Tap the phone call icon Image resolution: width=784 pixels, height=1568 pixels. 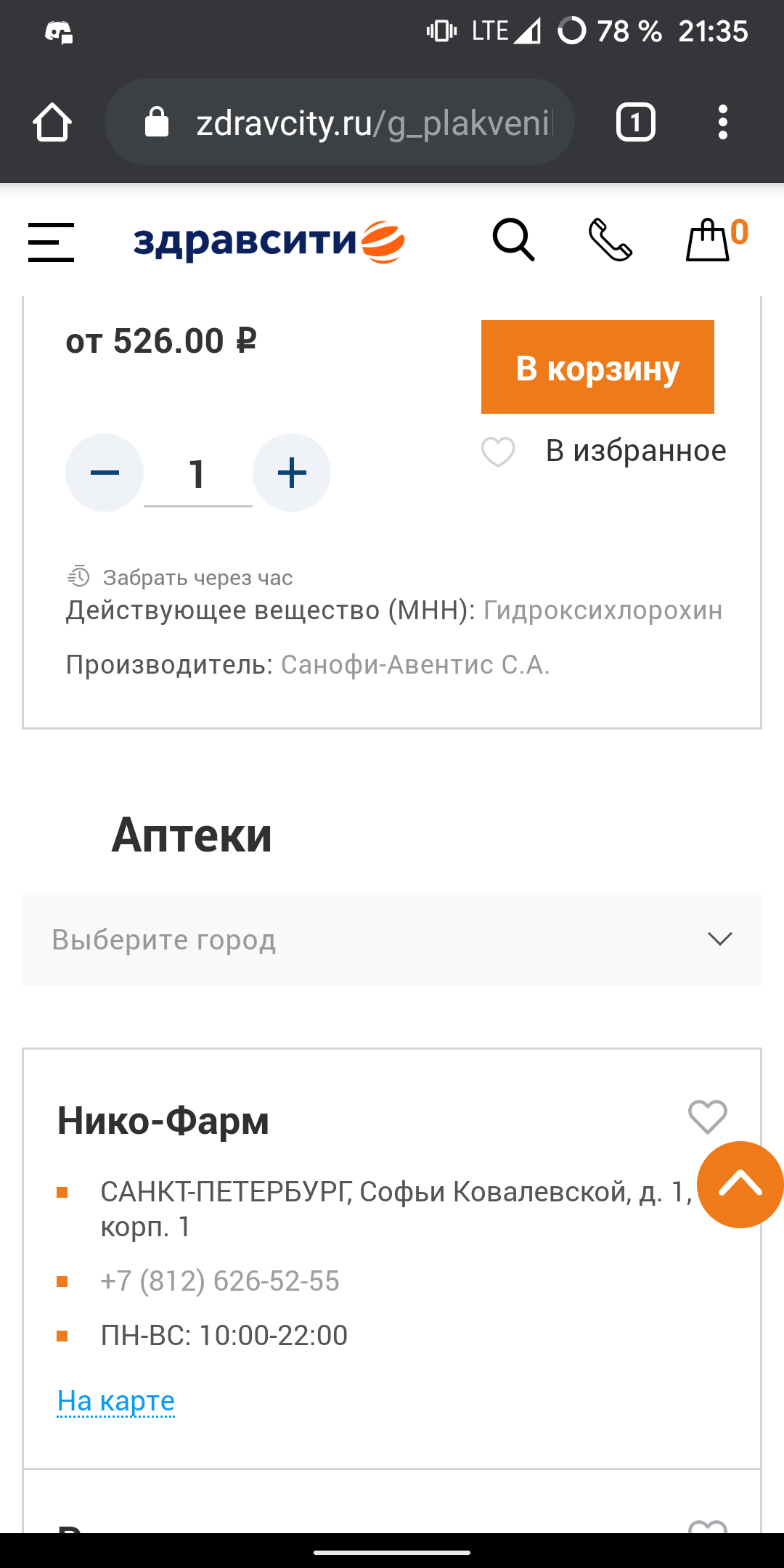click(610, 240)
